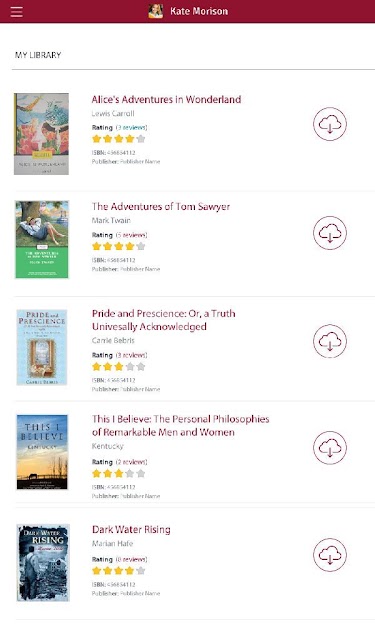The height and width of the screenshot is (640, 375).
Task: Download Dark Water Rising
Action: 330,555
